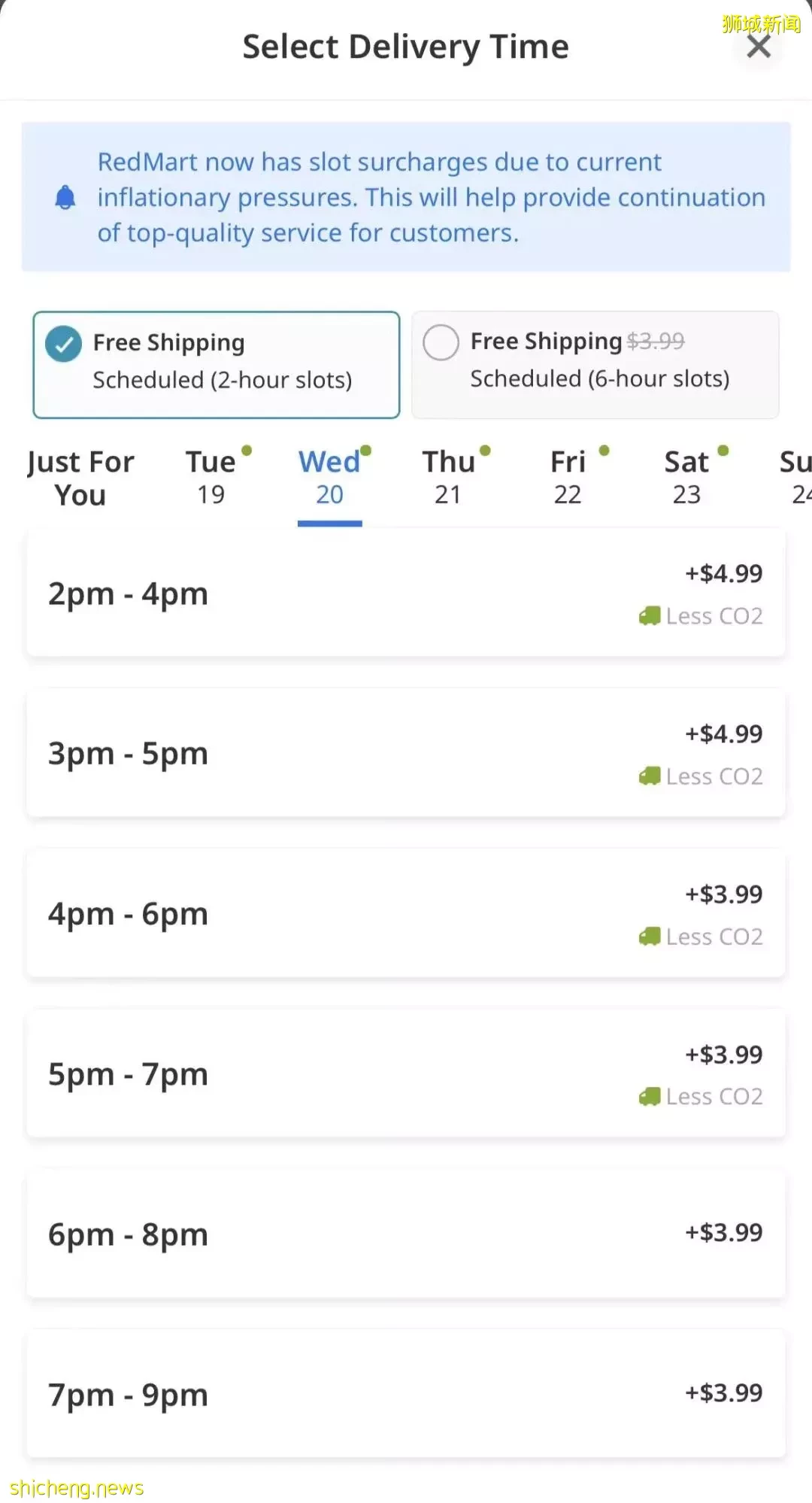Viewport: 812px width, 1503px height.
Task: Choose the 6-hour slots shipping option
Action: point(595,365)
